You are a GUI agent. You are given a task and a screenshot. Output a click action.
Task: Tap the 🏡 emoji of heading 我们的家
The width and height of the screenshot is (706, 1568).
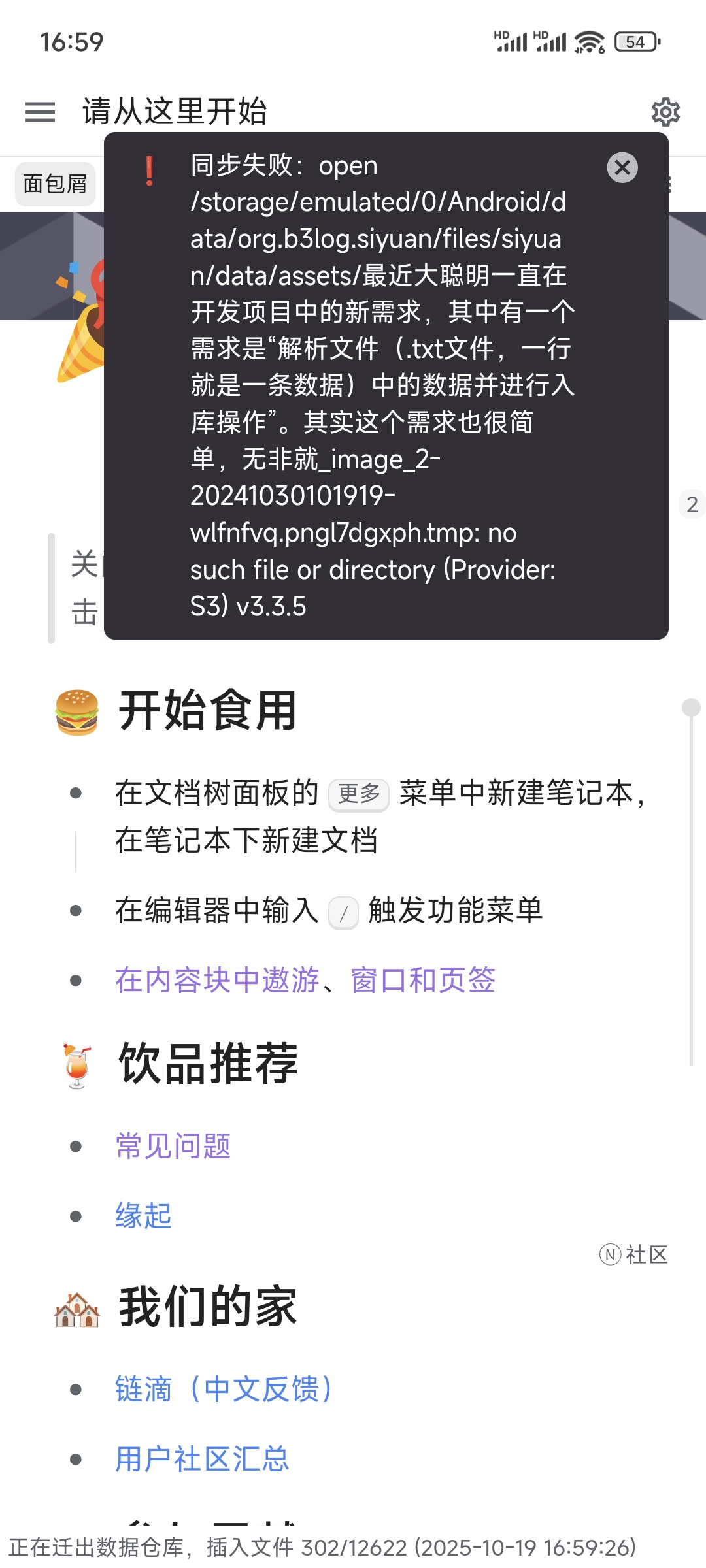pyautogui.click(x=78, y=1307)
